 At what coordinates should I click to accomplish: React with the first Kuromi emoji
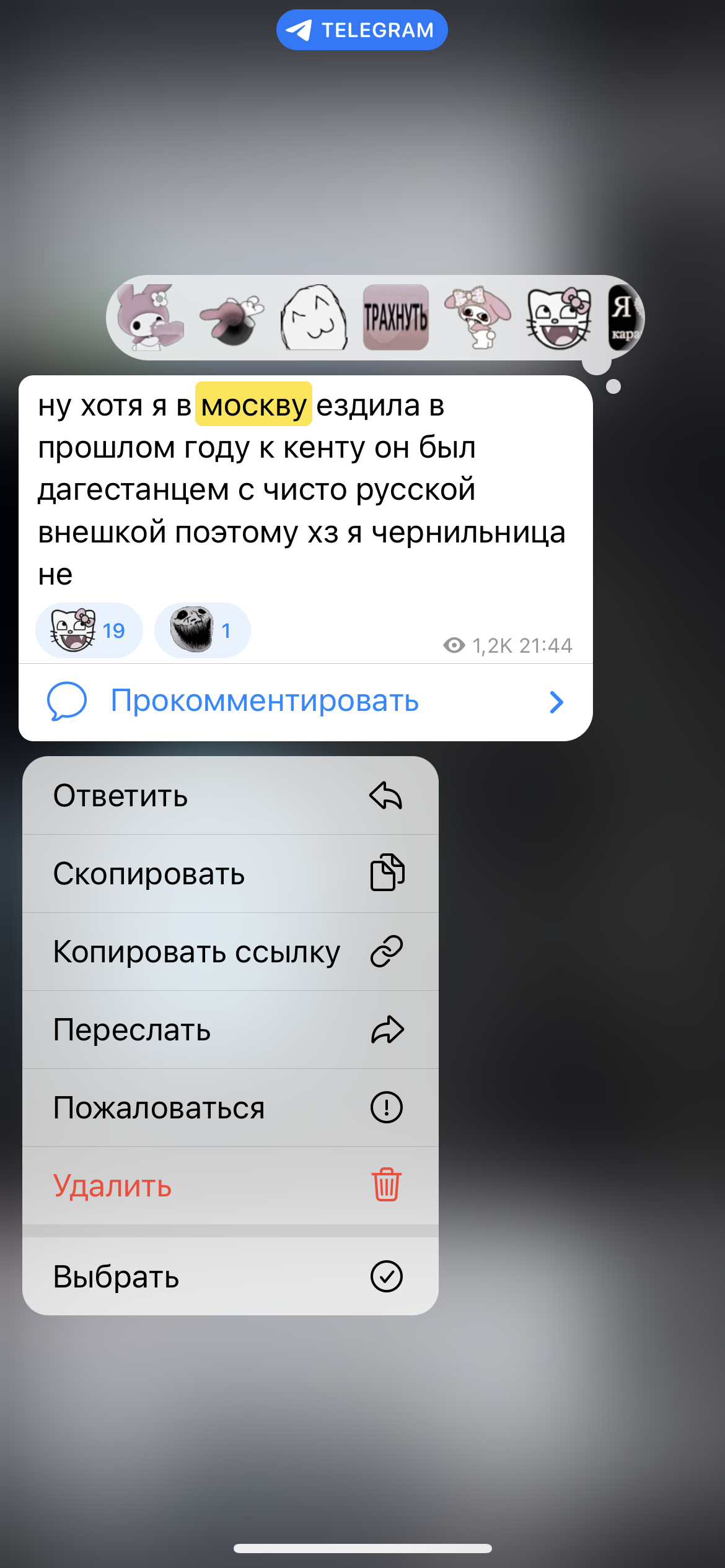tap(151, 317)
